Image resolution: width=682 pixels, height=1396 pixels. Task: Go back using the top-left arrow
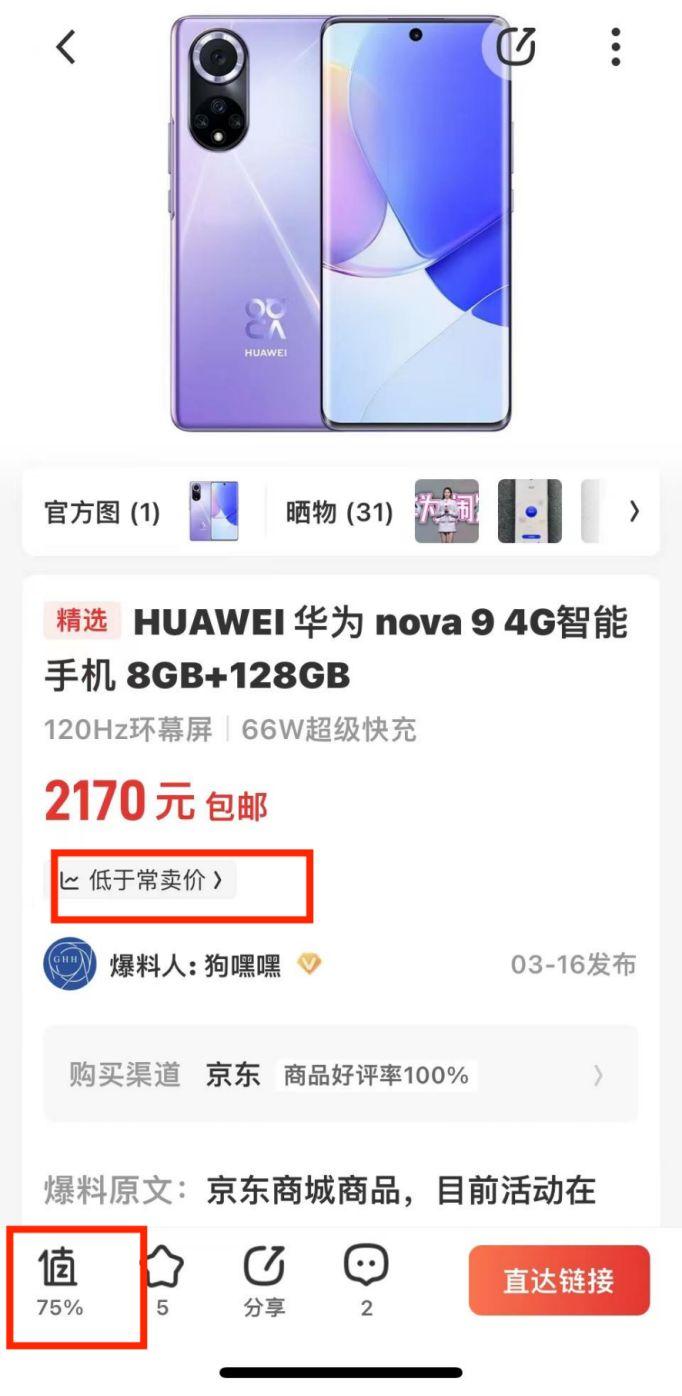[x=66, y=47]
